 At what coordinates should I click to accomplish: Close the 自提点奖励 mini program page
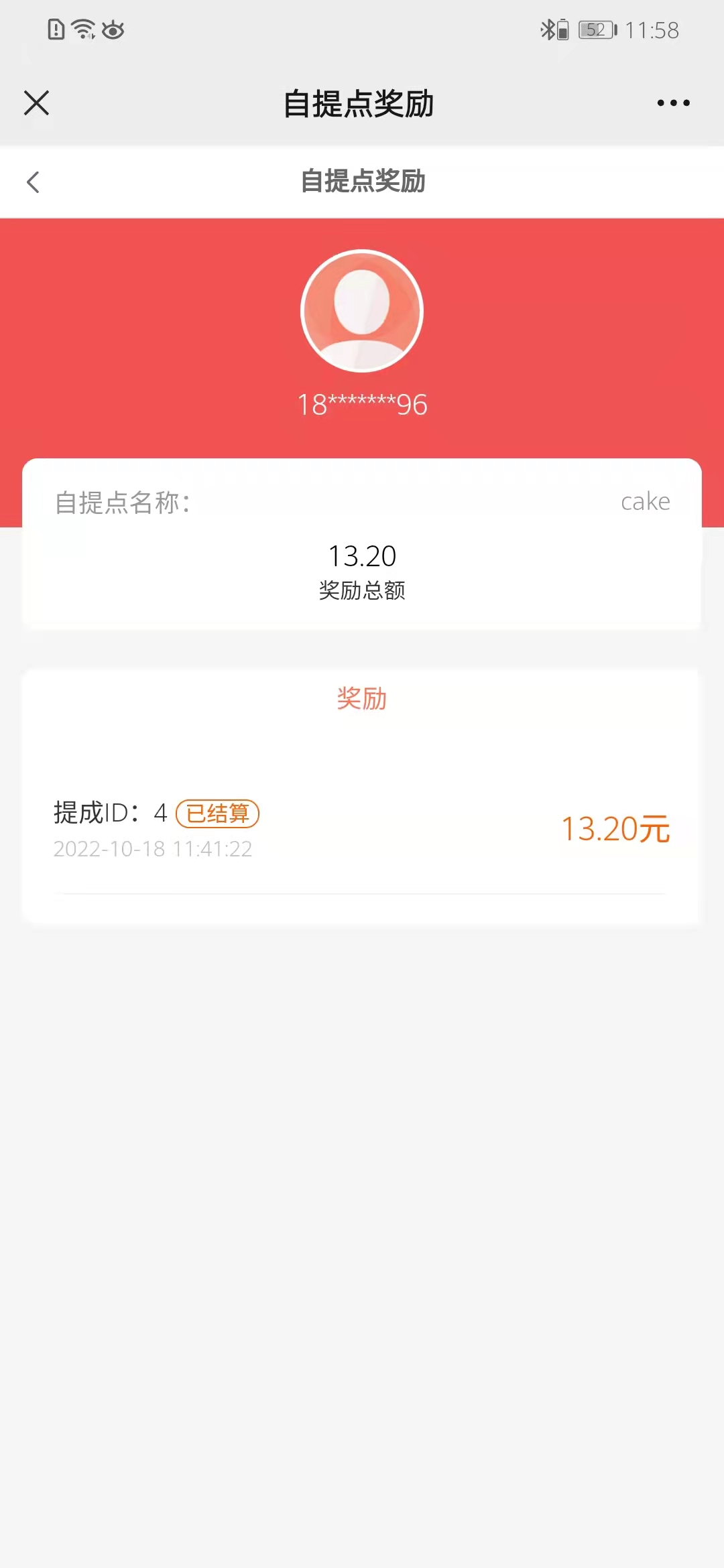pyautogui.click(x=37, y=103)
